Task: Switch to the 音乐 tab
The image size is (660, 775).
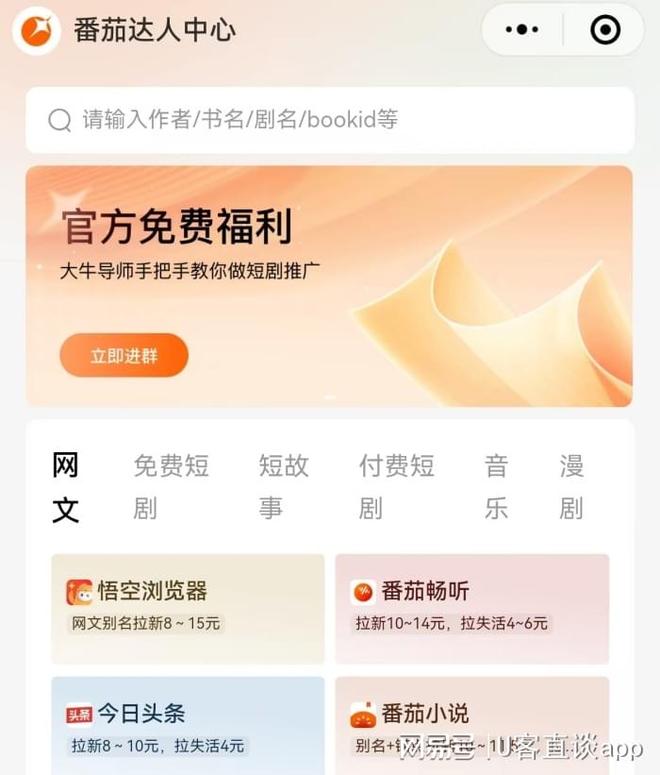Action: [x=497, y=487]
